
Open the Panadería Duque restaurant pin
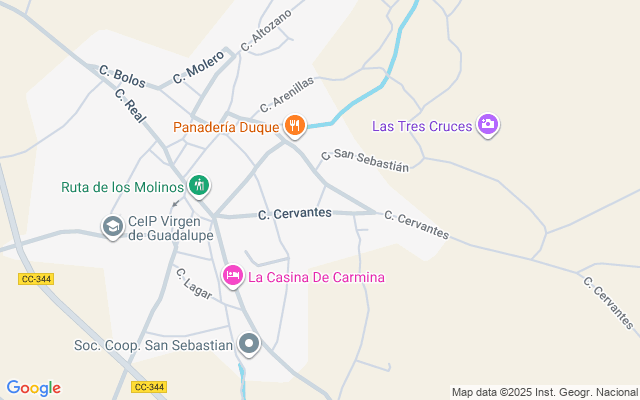pos(295,126)
